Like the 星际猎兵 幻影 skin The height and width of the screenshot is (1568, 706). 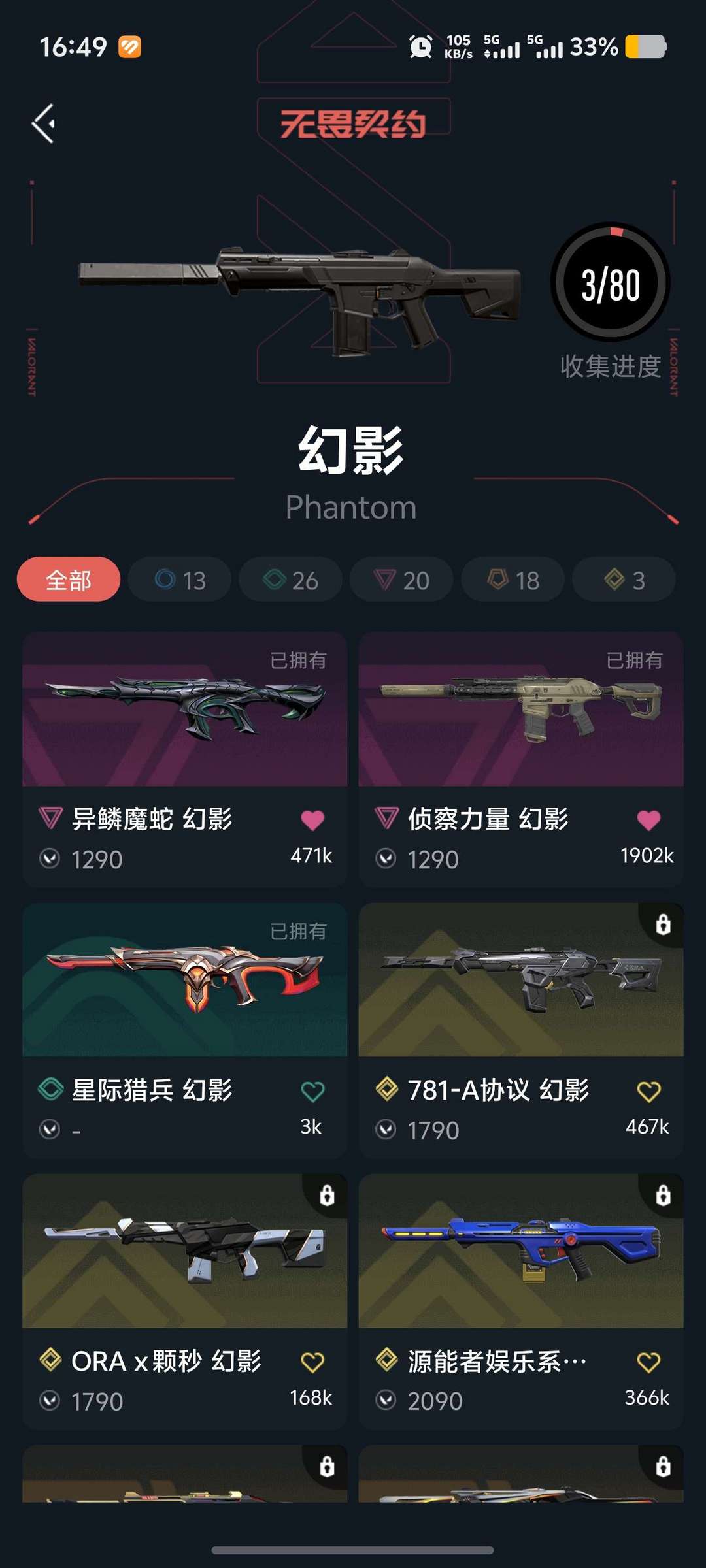point(312,1091)
